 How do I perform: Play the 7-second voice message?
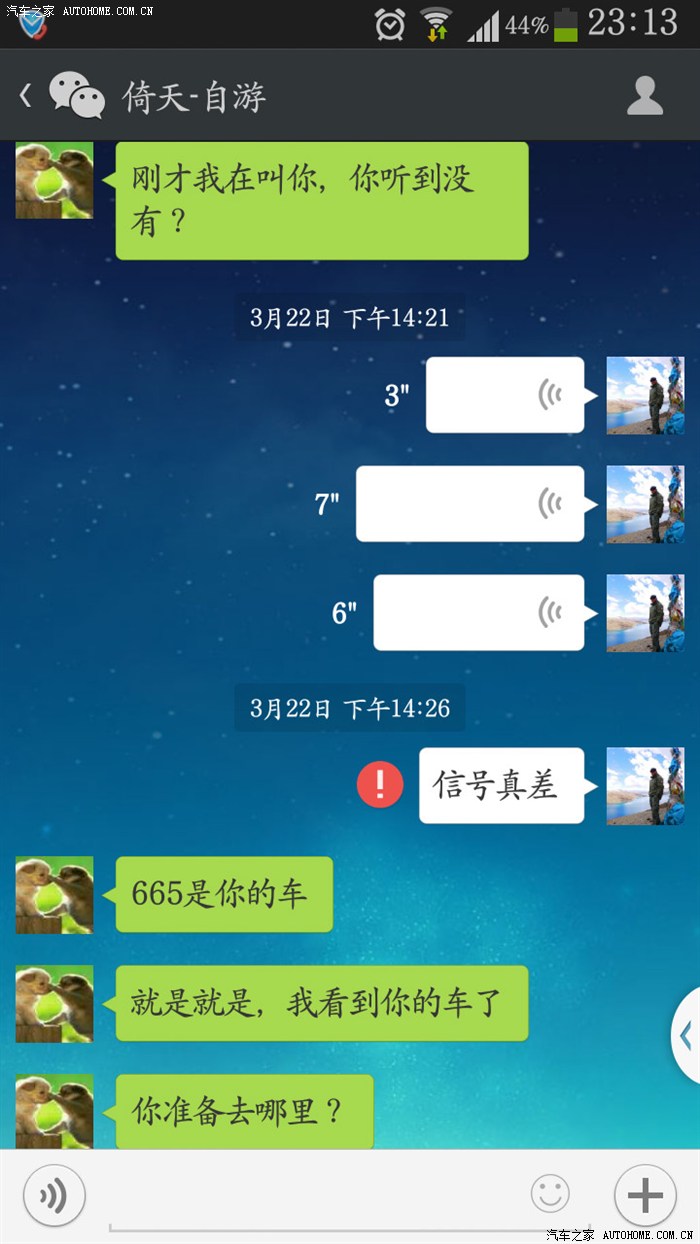tap(470, 504)
